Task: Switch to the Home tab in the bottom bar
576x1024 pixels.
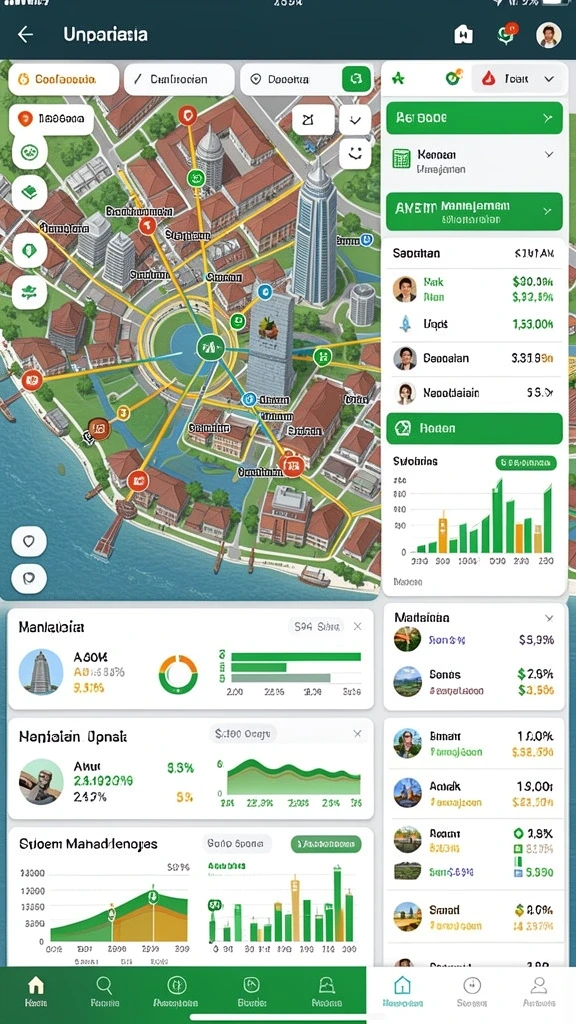Action: pyautogui.click(x=35, y=991)
